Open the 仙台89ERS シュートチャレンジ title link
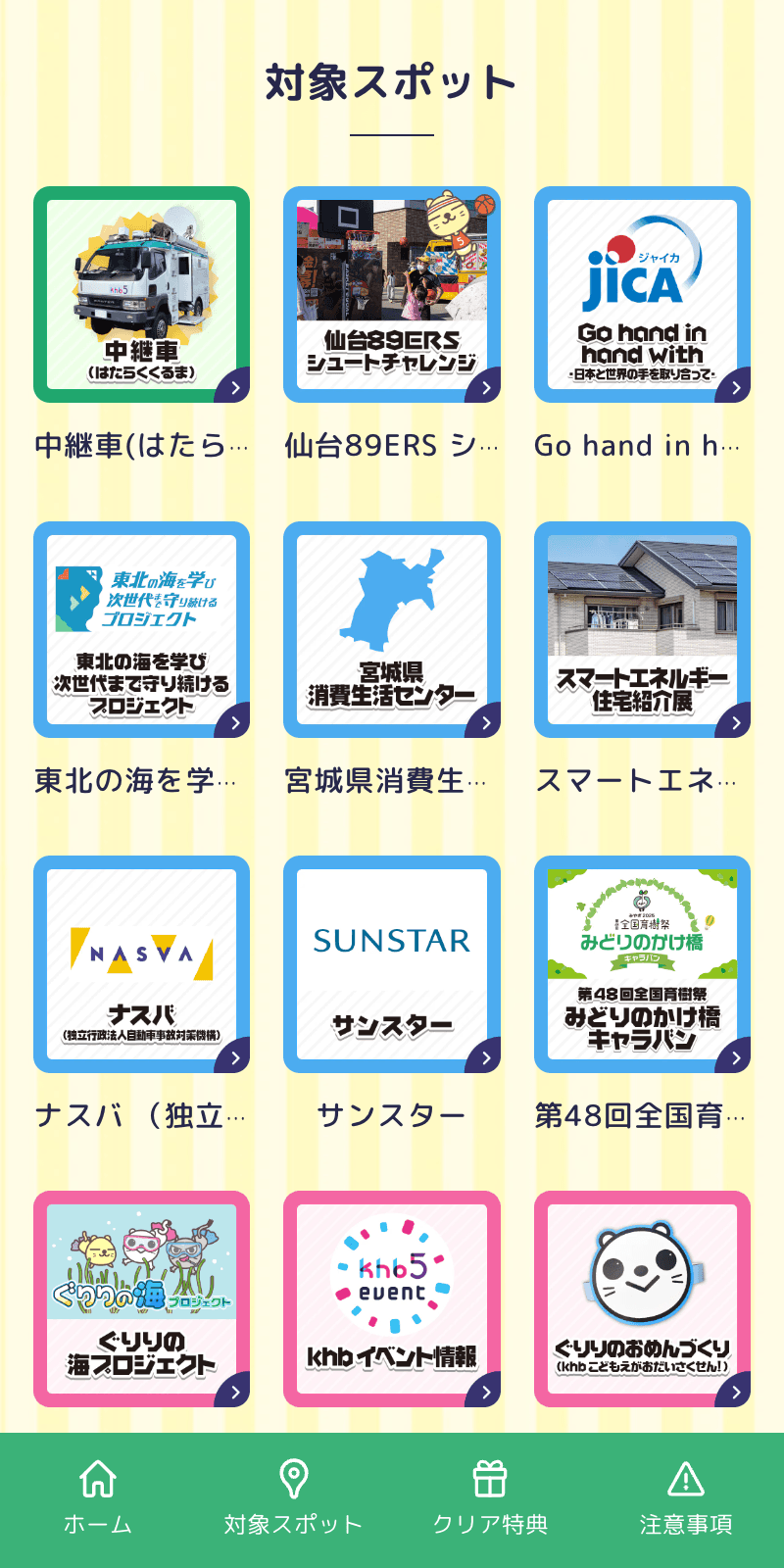Screen dimensions: 784x1568 pos(392,446)
